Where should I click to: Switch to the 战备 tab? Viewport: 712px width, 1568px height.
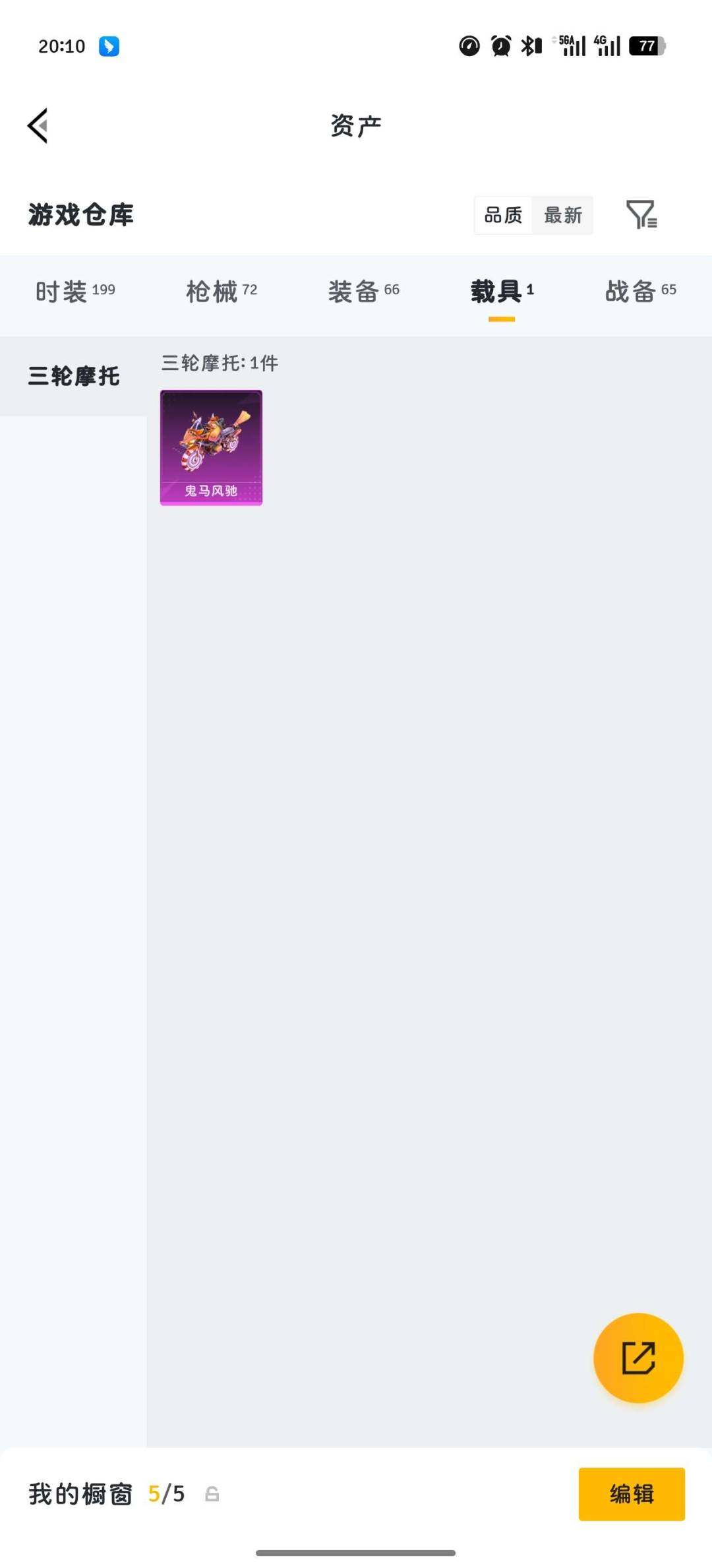640,291
